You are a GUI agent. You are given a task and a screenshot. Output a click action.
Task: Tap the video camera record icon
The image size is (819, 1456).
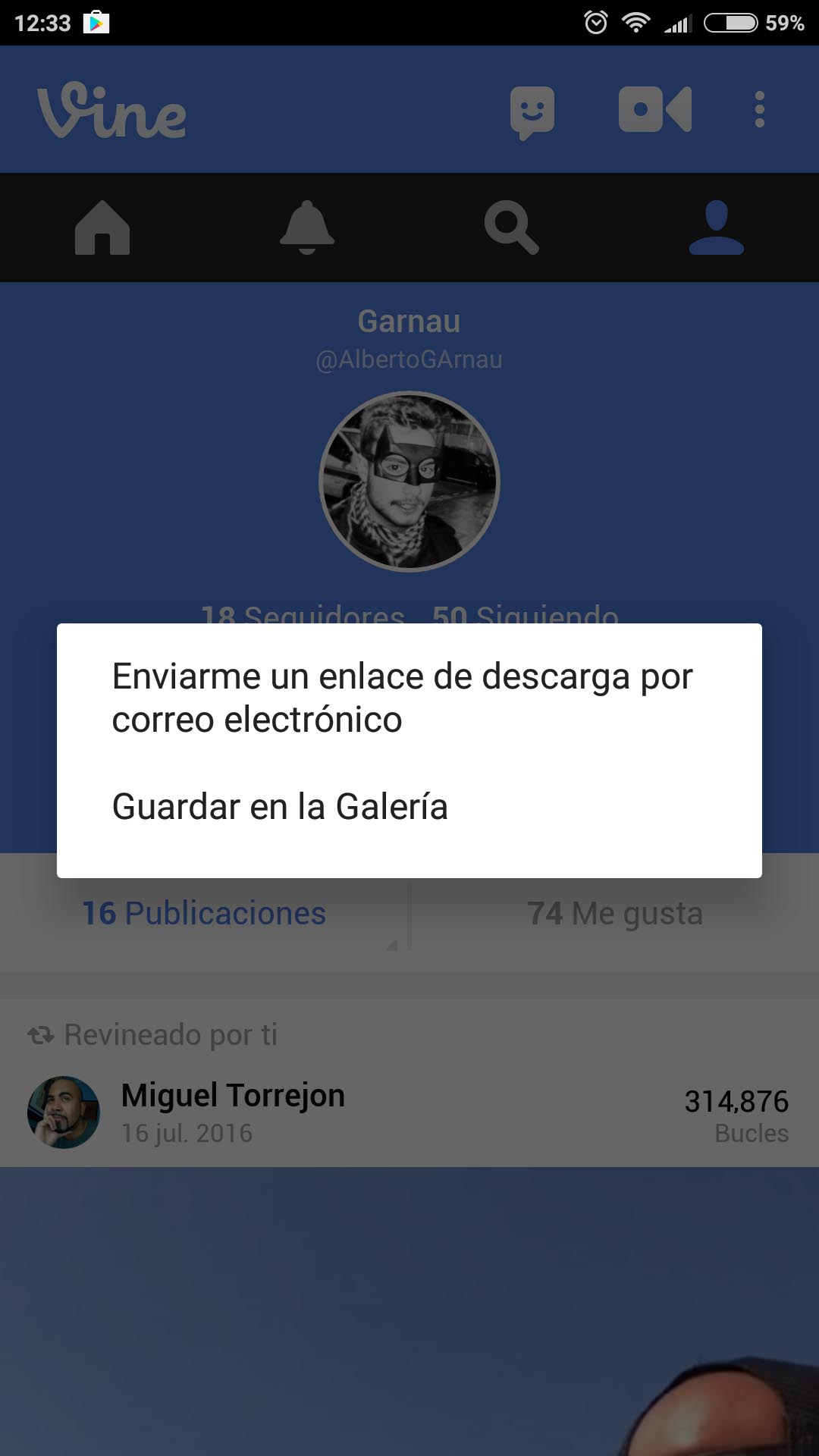[x=655, y=110]
